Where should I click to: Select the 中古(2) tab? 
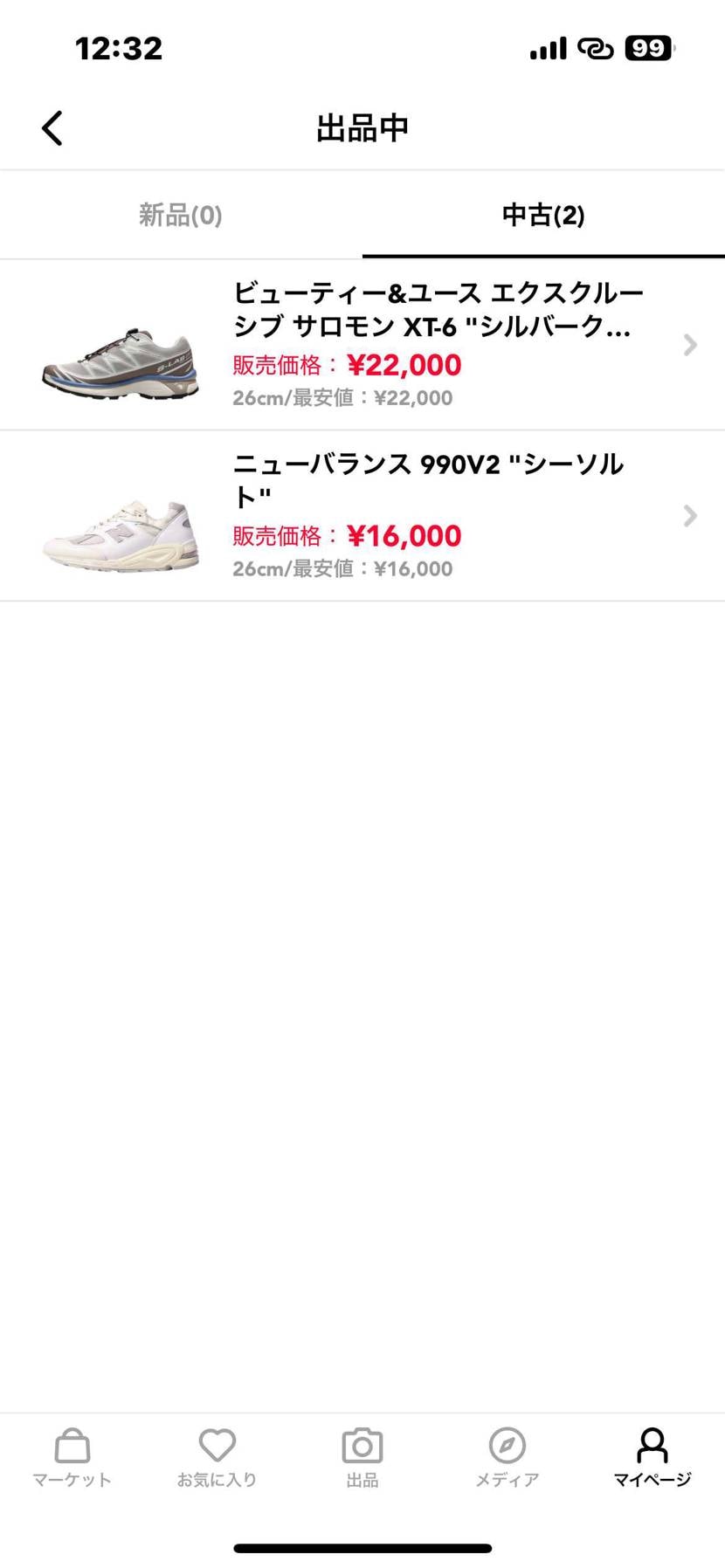click(x=543, y=215)
